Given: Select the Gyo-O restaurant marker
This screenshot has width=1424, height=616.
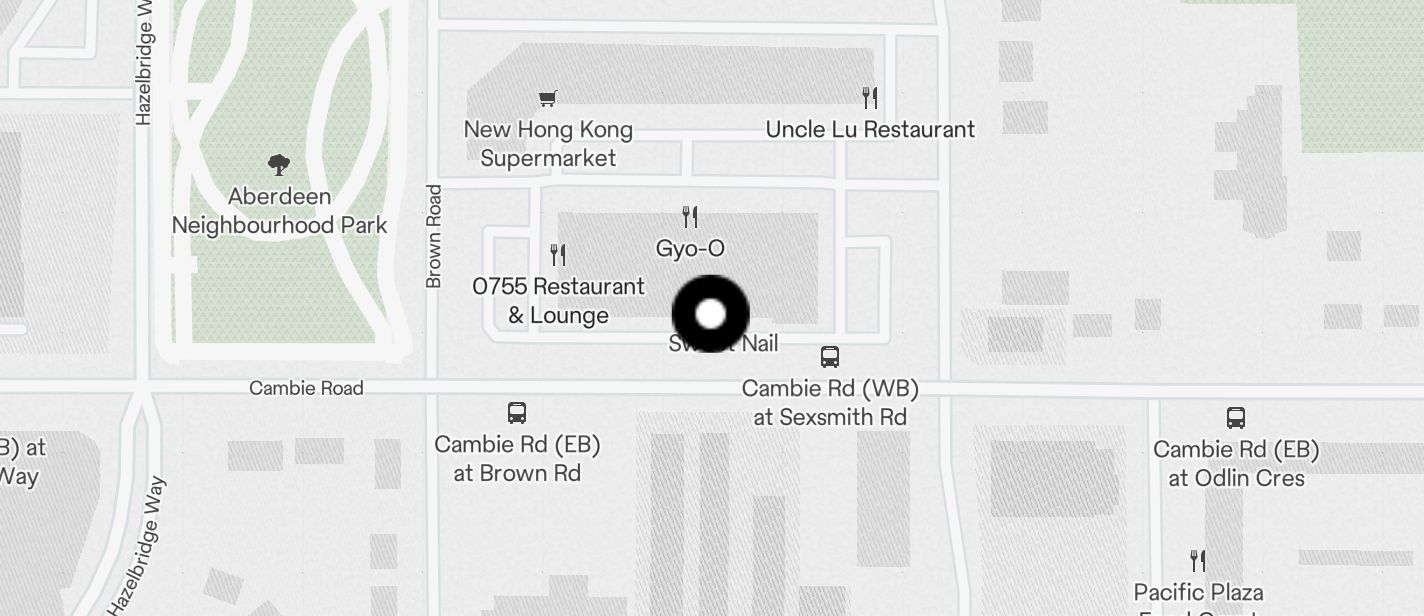Looking at the screenshot, I should tap(690, 217).
